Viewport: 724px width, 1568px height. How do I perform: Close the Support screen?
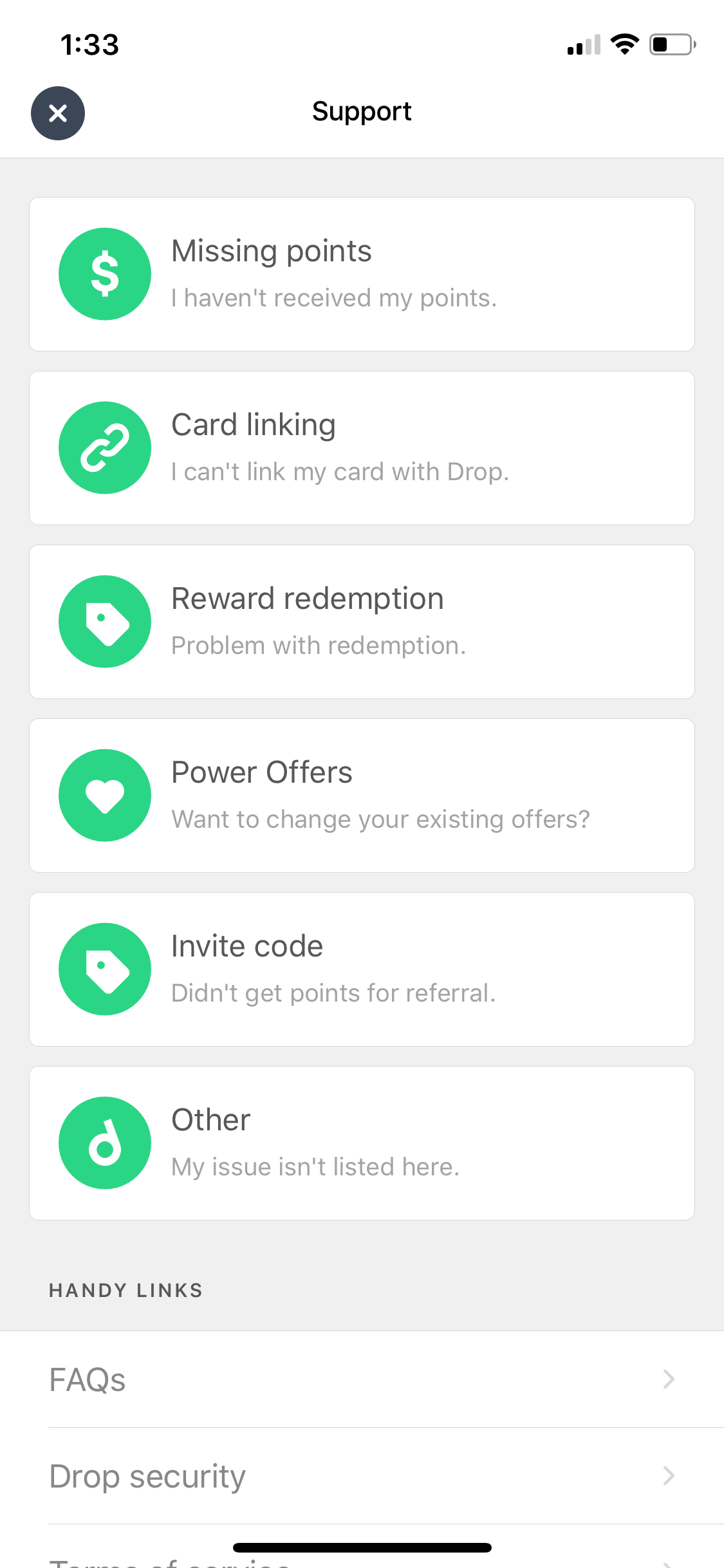(x=58, y=113)
